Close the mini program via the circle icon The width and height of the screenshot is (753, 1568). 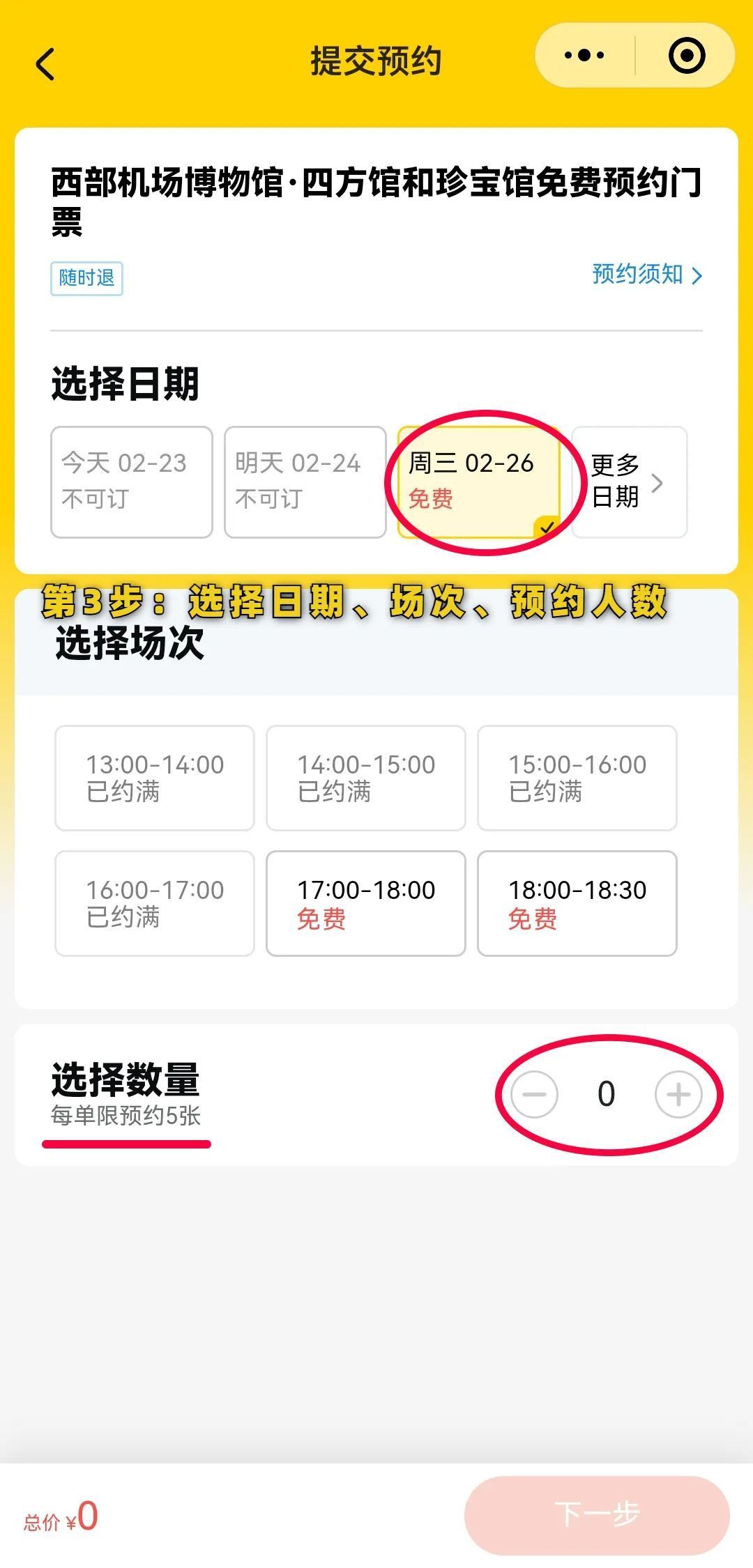pos(686,56)
